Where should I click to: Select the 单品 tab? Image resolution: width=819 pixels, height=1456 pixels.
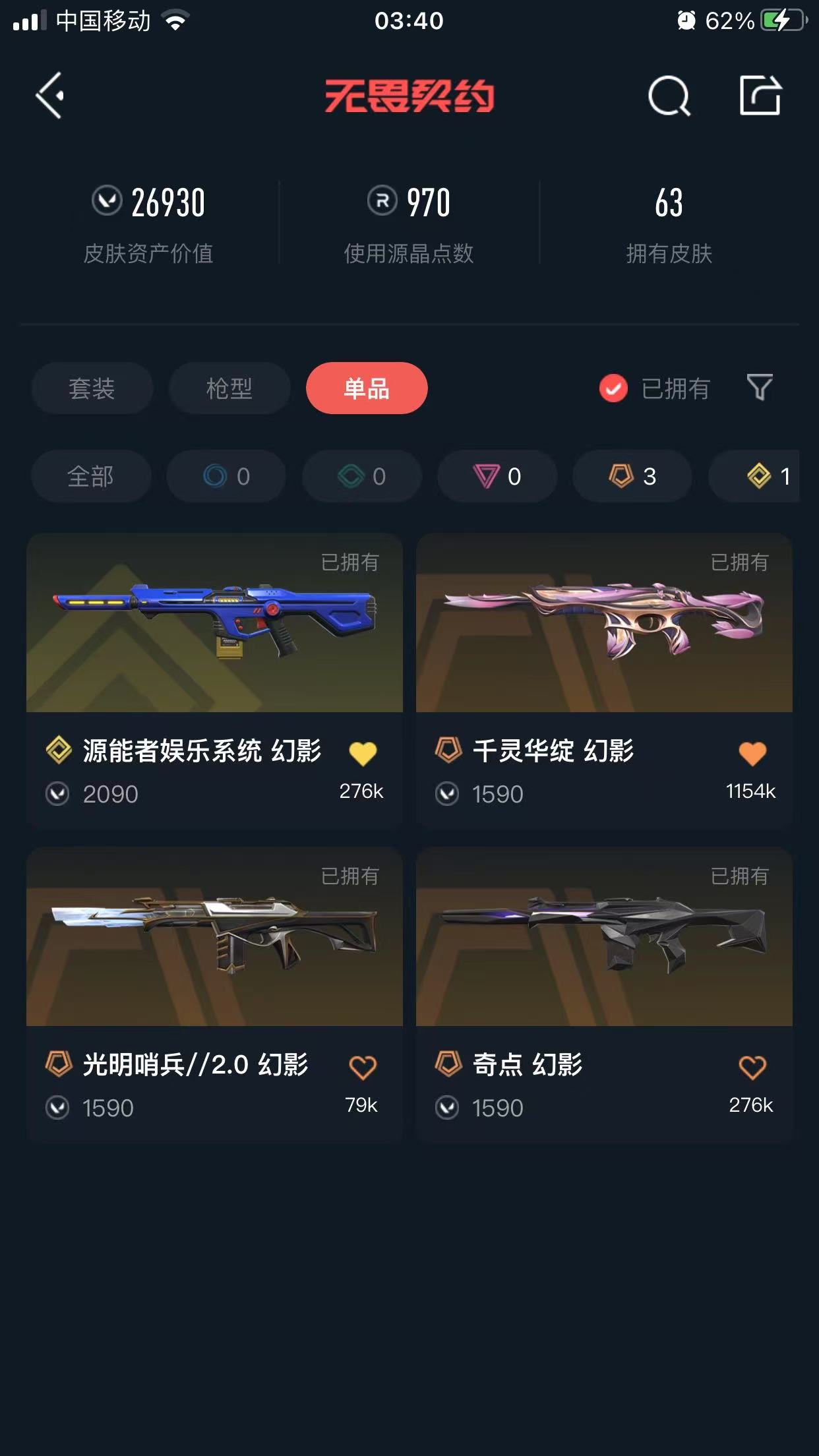click(x=367, y=388)
